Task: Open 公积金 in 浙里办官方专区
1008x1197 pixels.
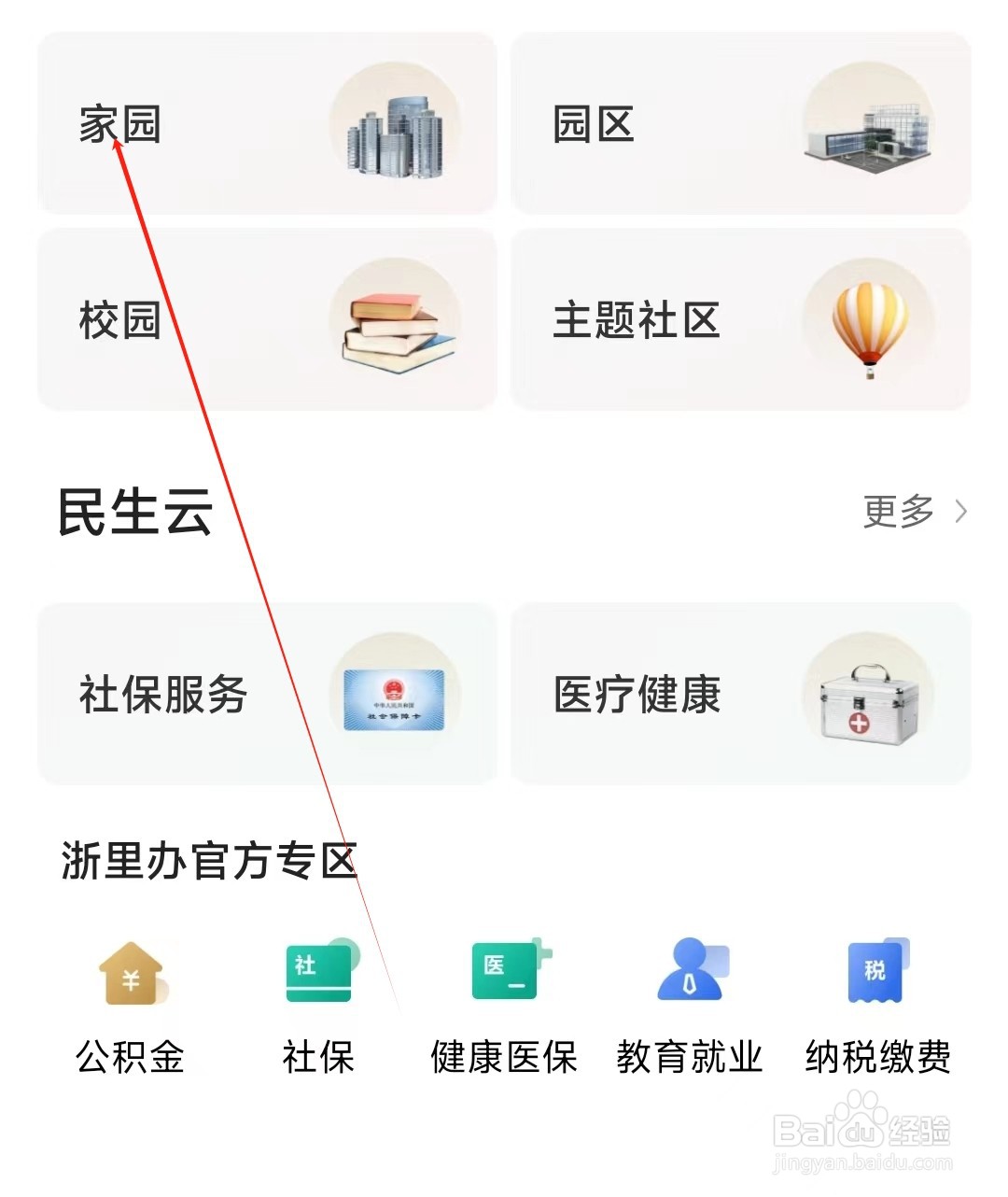Action: tap(131, 1004)
